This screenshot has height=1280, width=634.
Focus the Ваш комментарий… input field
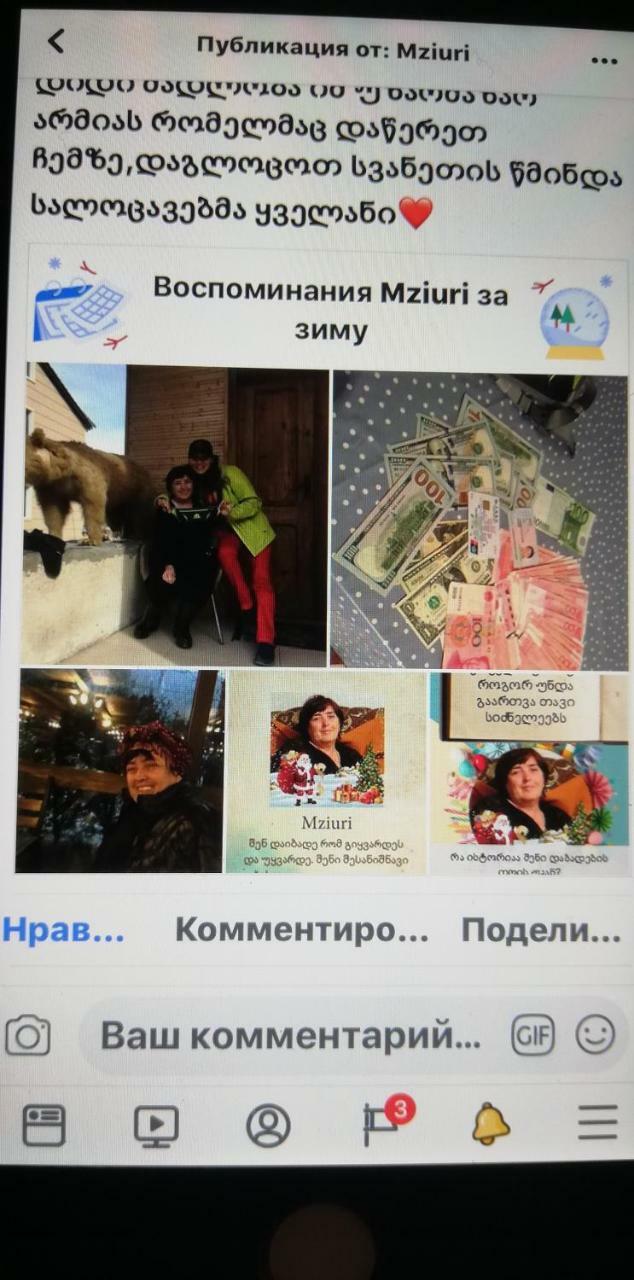click(x=291, y=1036)
